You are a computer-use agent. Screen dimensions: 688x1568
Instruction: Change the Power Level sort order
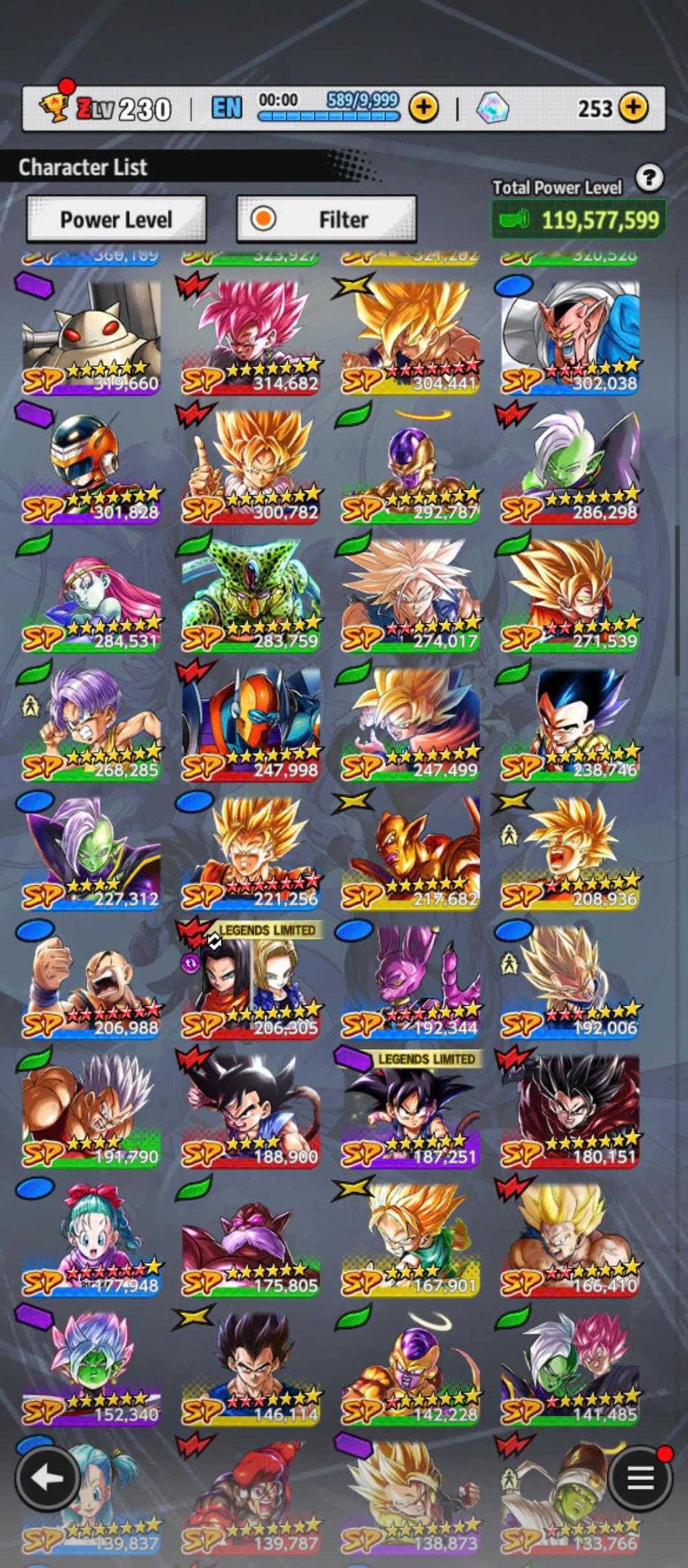point(116,219)
